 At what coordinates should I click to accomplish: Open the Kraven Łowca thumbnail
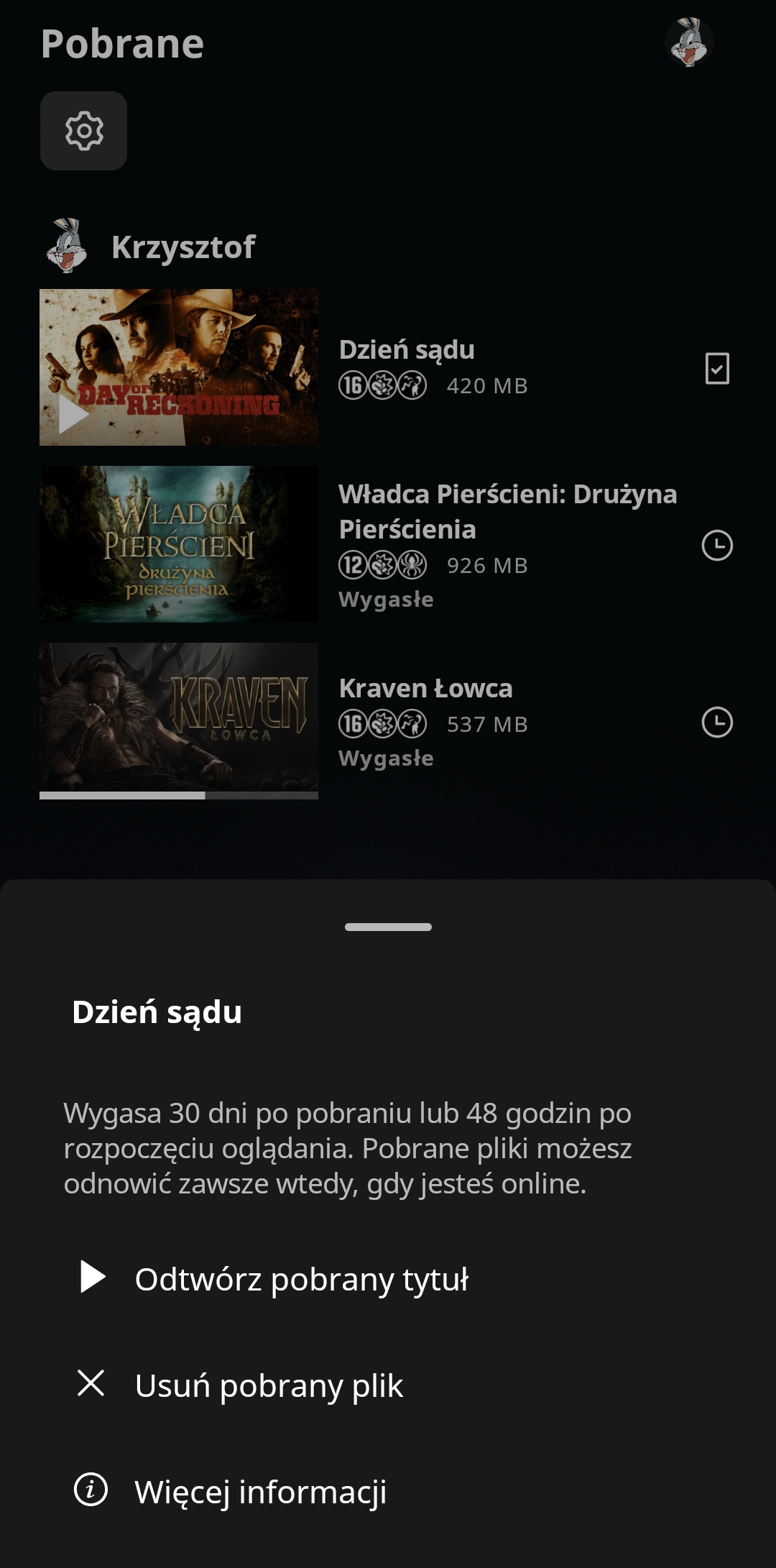pos(179,720)
